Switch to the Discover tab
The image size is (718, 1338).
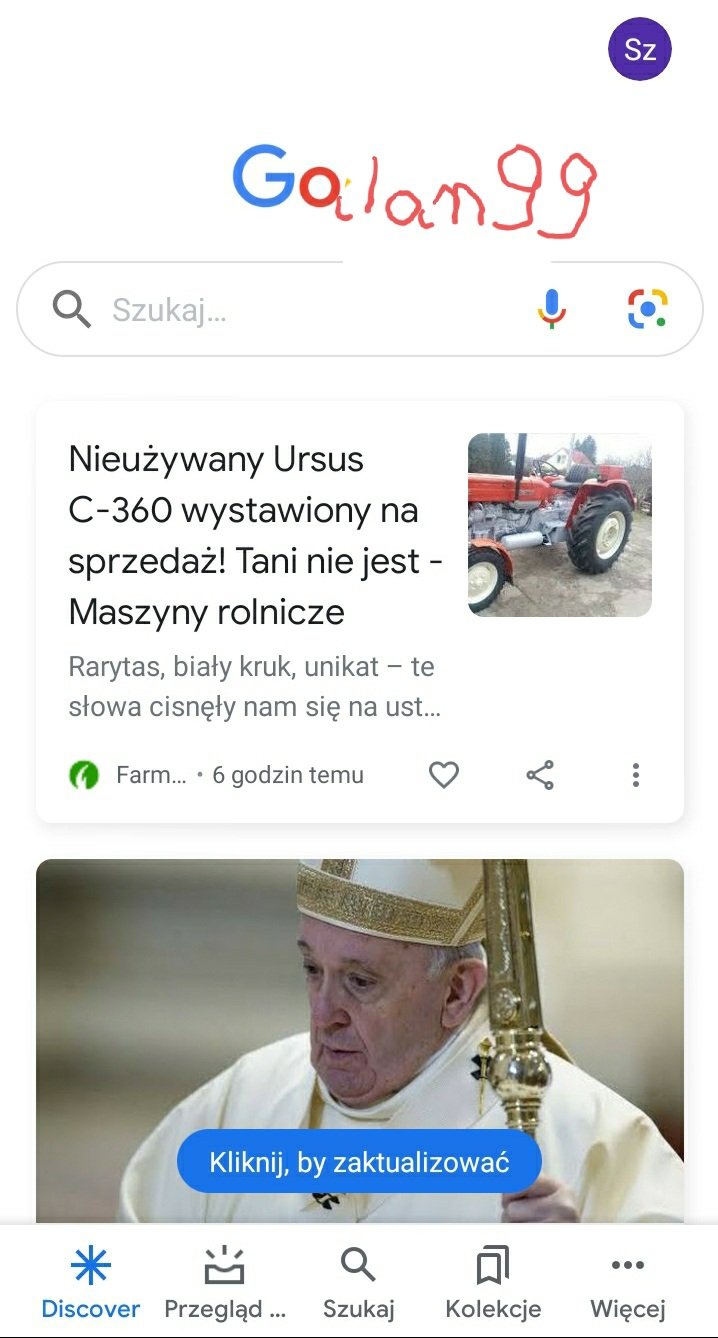[x=90, y=1284]
